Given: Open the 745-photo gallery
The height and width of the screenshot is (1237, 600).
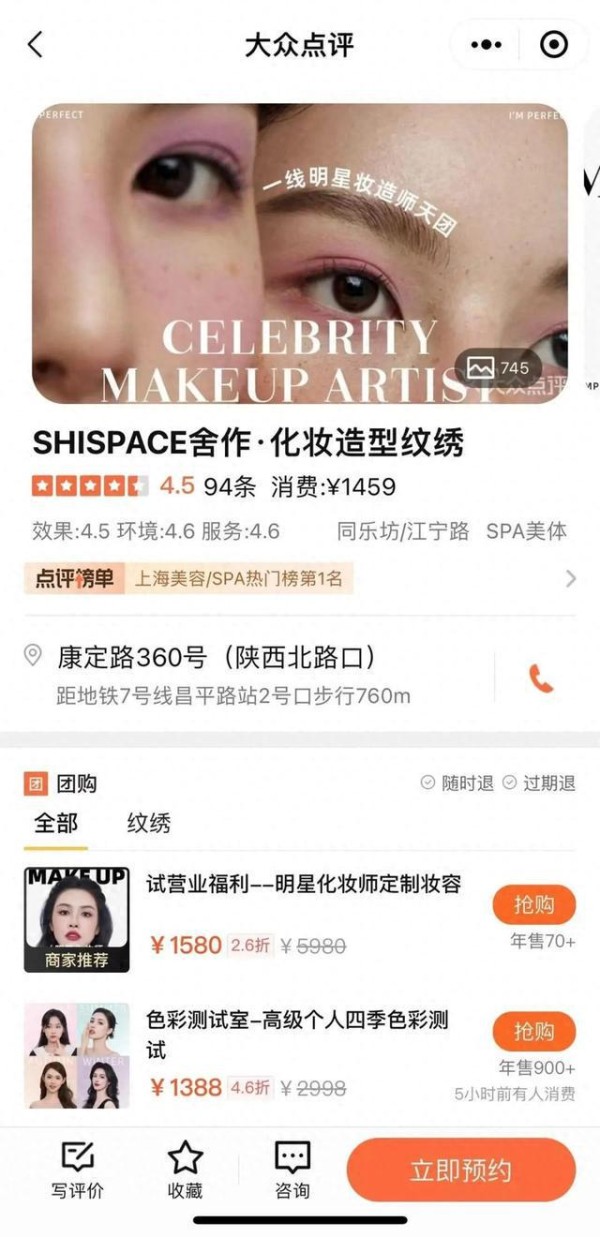Looking at the screenshot, I should [499, 368].
